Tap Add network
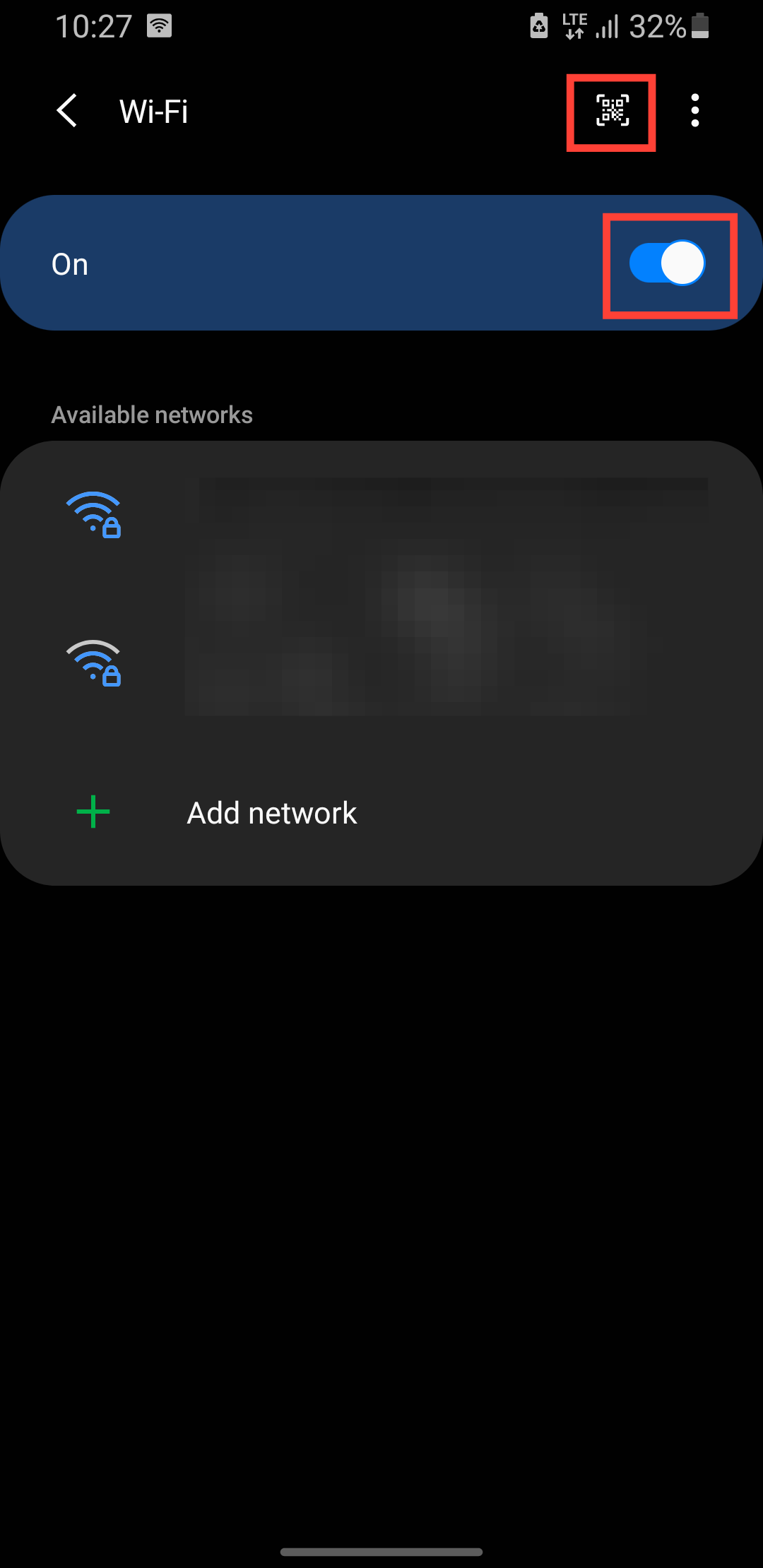This screenshot has height=1568, width=763. (272, 812)
